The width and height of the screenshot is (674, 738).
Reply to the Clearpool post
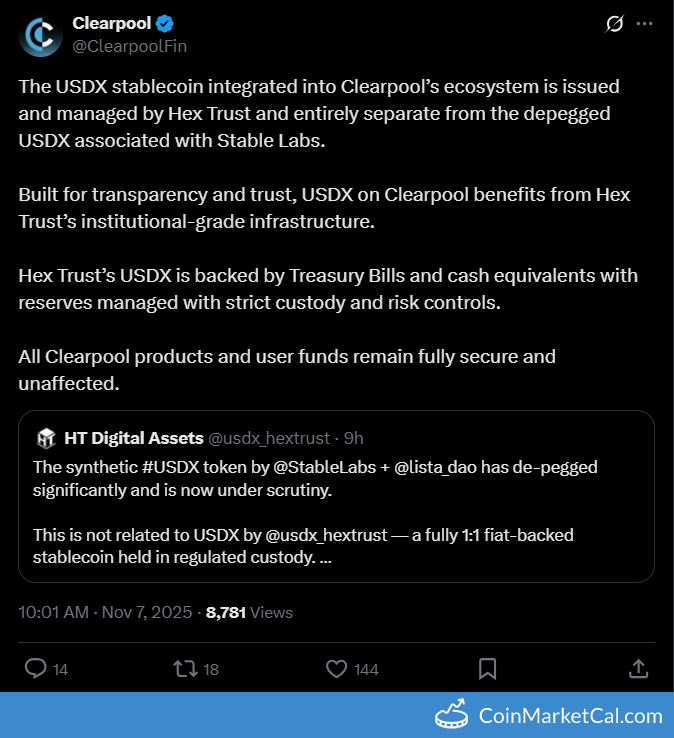coord(36,668)
